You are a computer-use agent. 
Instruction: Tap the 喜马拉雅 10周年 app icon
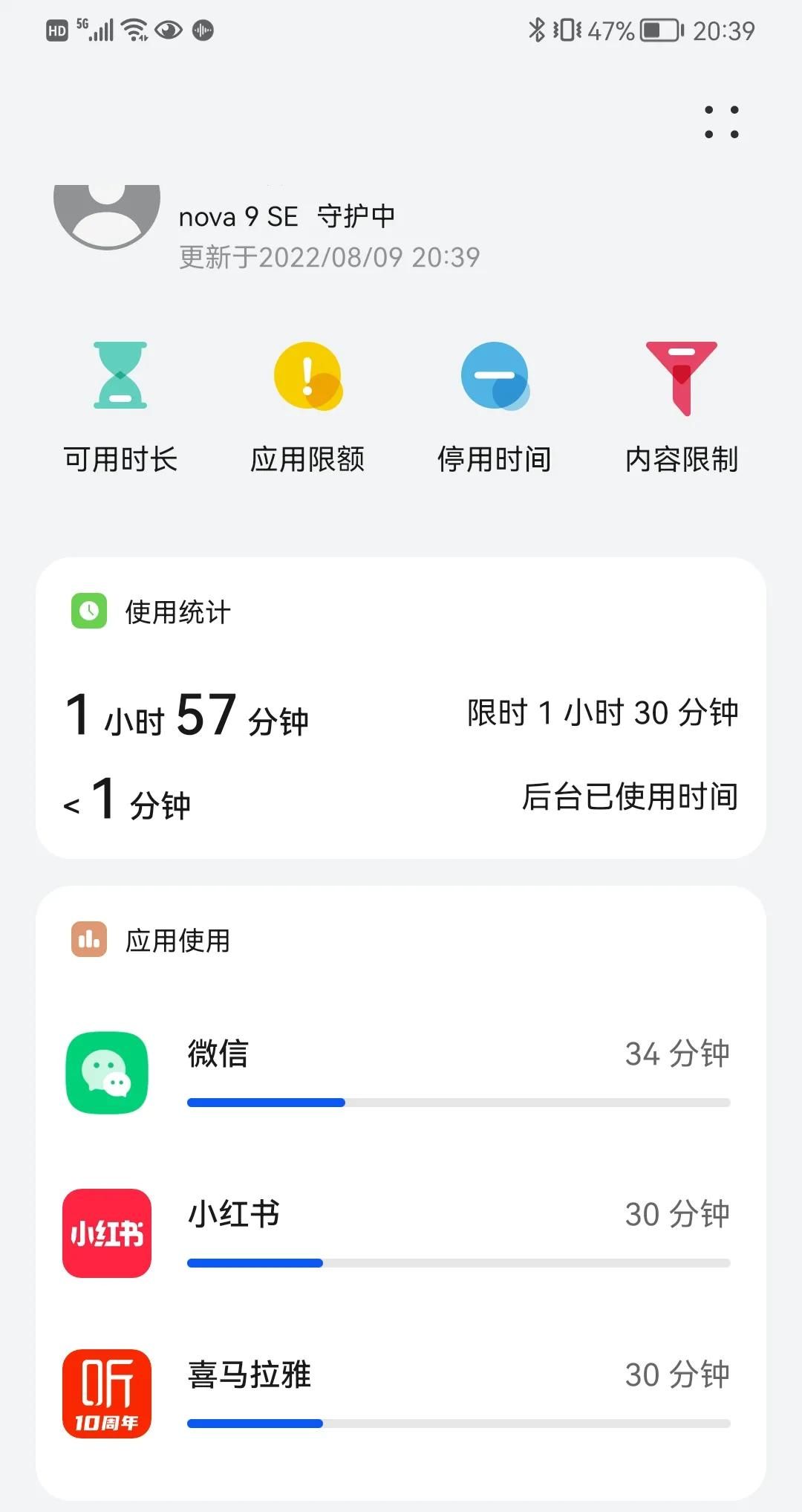point(106,1395)
